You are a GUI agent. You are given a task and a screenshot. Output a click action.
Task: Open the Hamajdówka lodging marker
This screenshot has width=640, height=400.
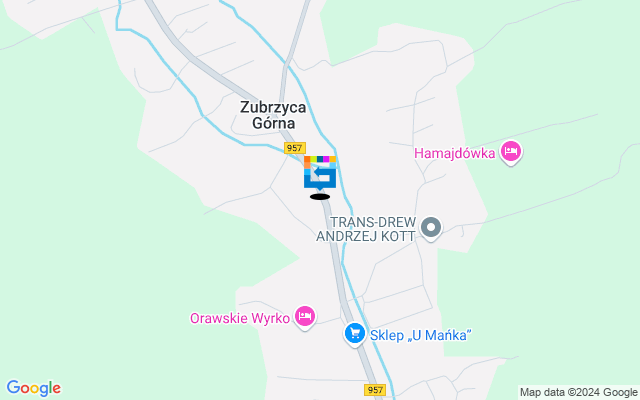pyautogui.click(x=511, y=152)
